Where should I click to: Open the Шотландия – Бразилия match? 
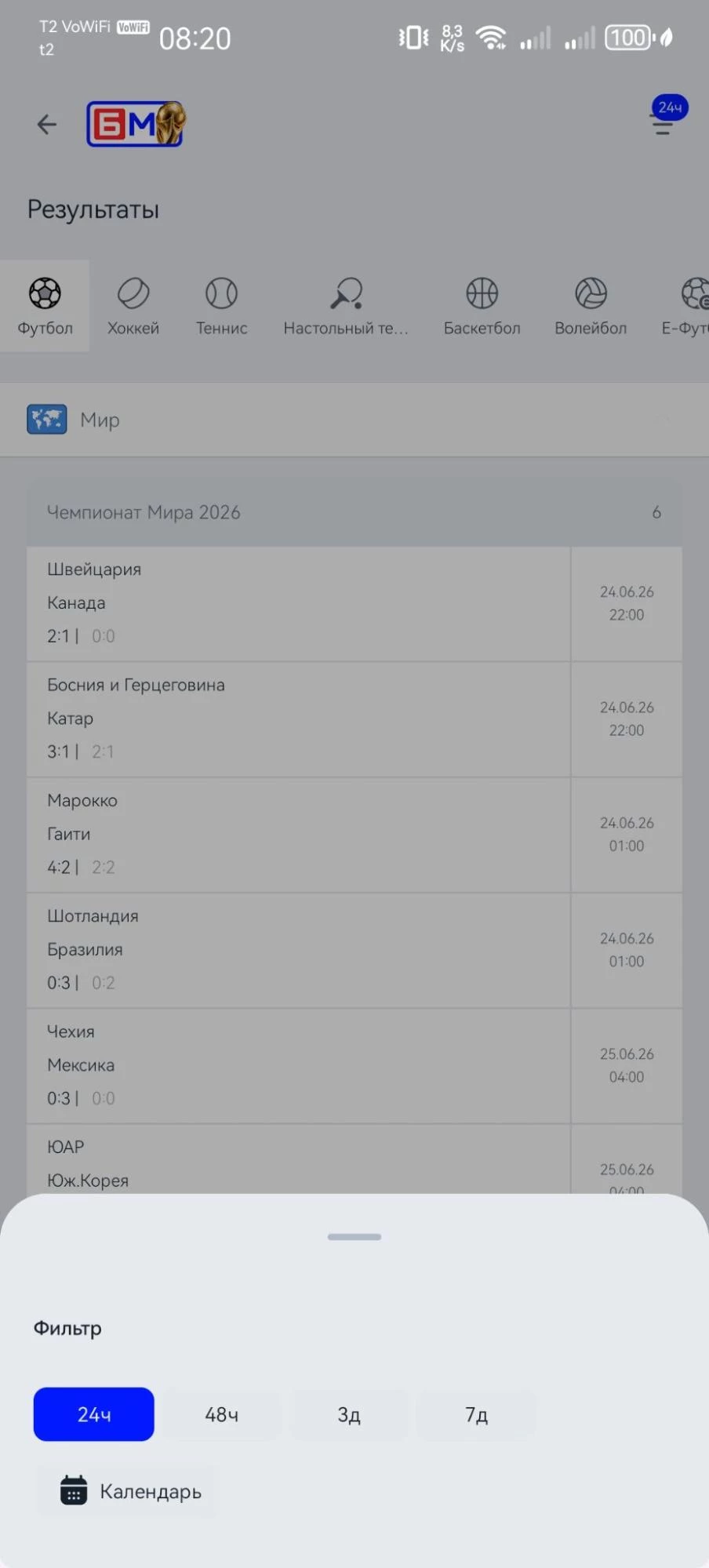click(354, 950)
